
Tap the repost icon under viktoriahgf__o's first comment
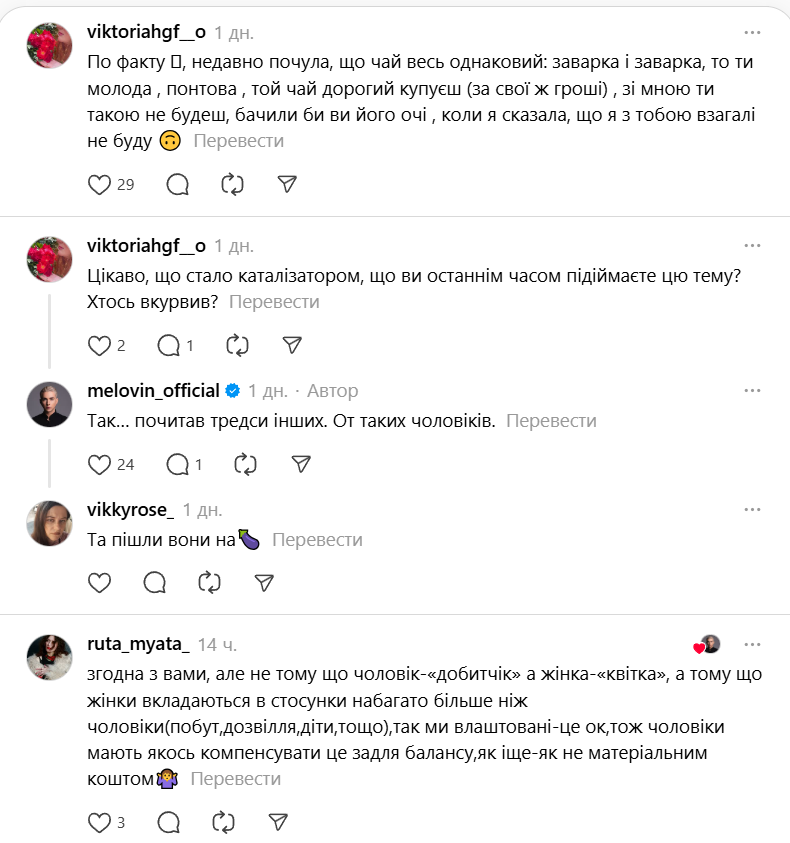[232, 184]
